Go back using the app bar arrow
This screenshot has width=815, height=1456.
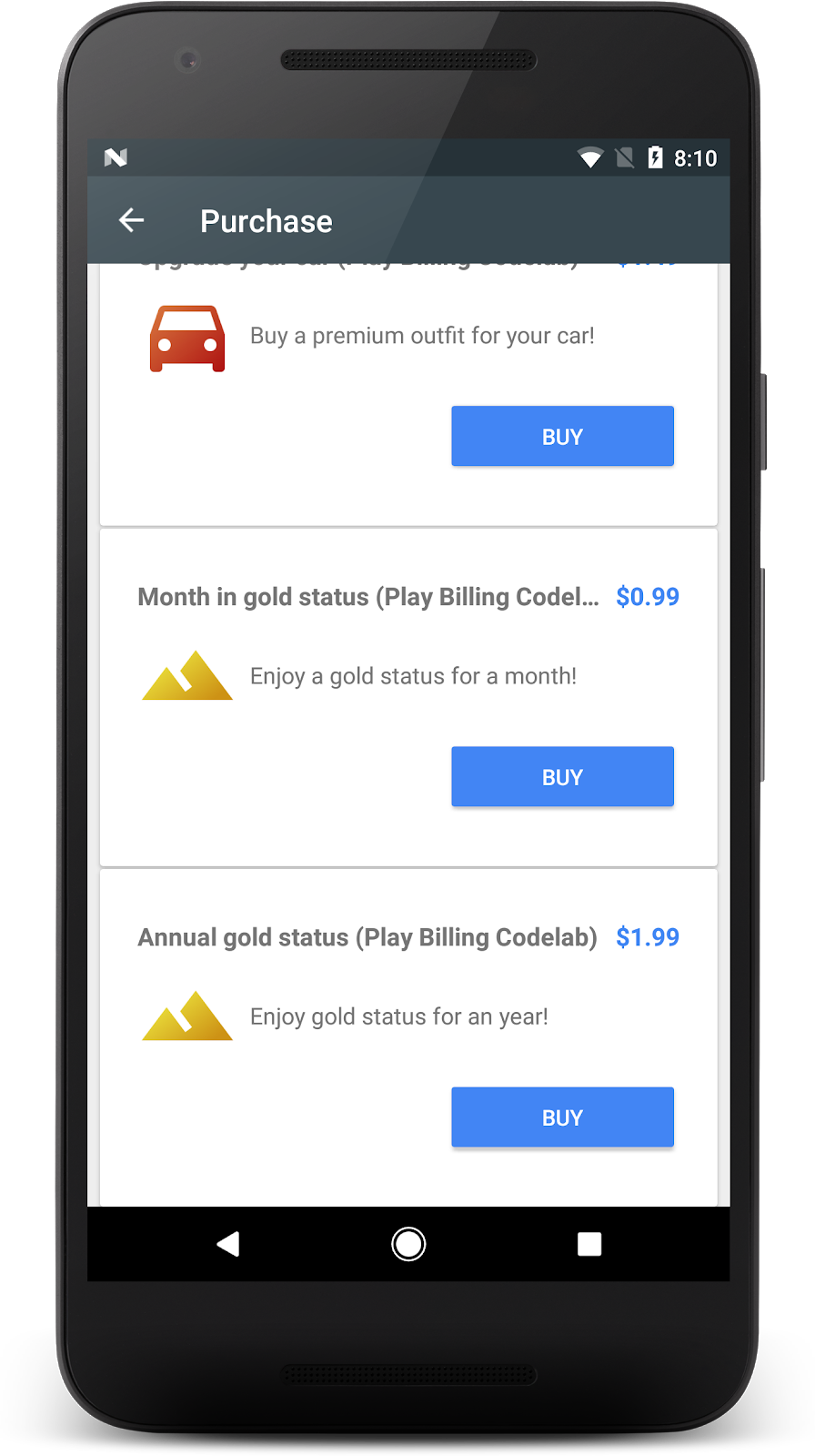point(132,220)
